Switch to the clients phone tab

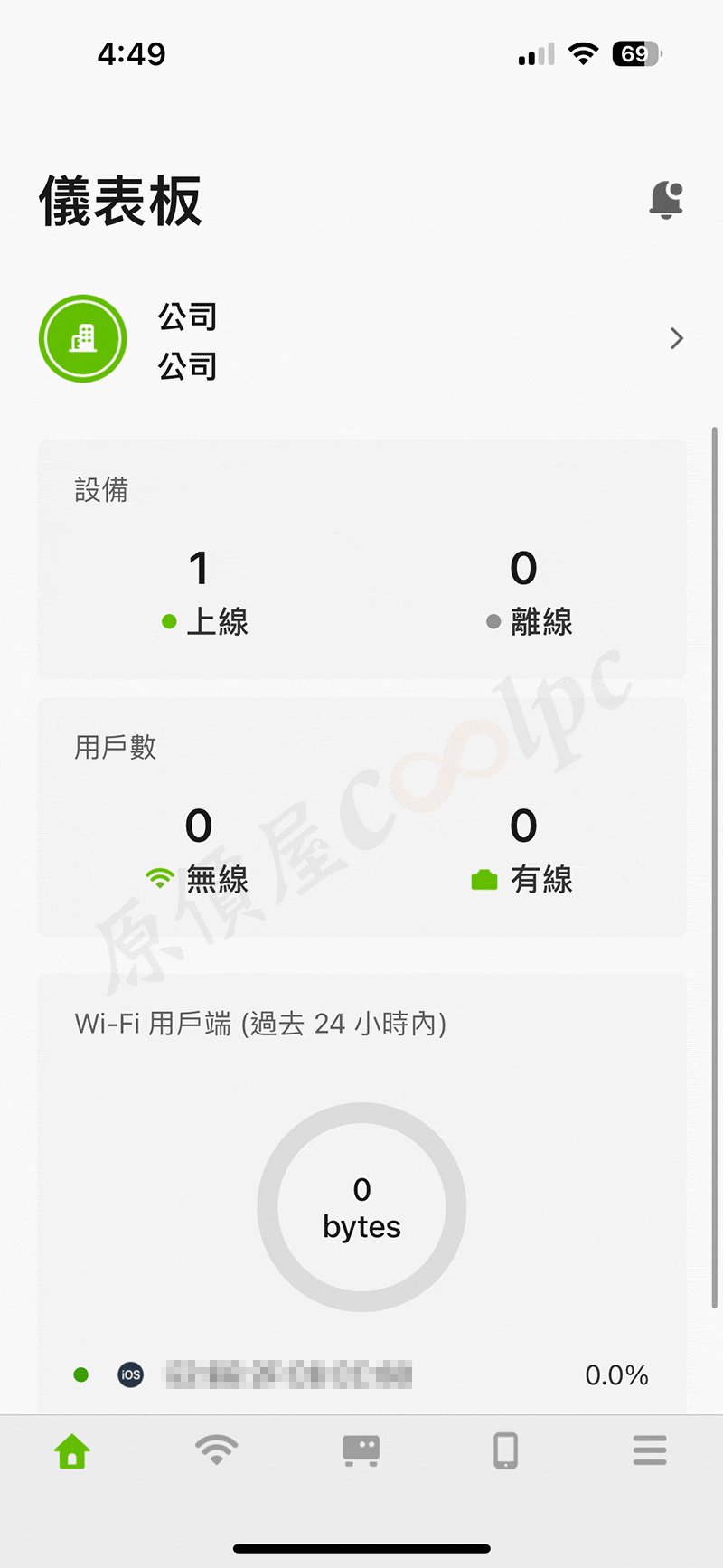tap(506, 1450)
